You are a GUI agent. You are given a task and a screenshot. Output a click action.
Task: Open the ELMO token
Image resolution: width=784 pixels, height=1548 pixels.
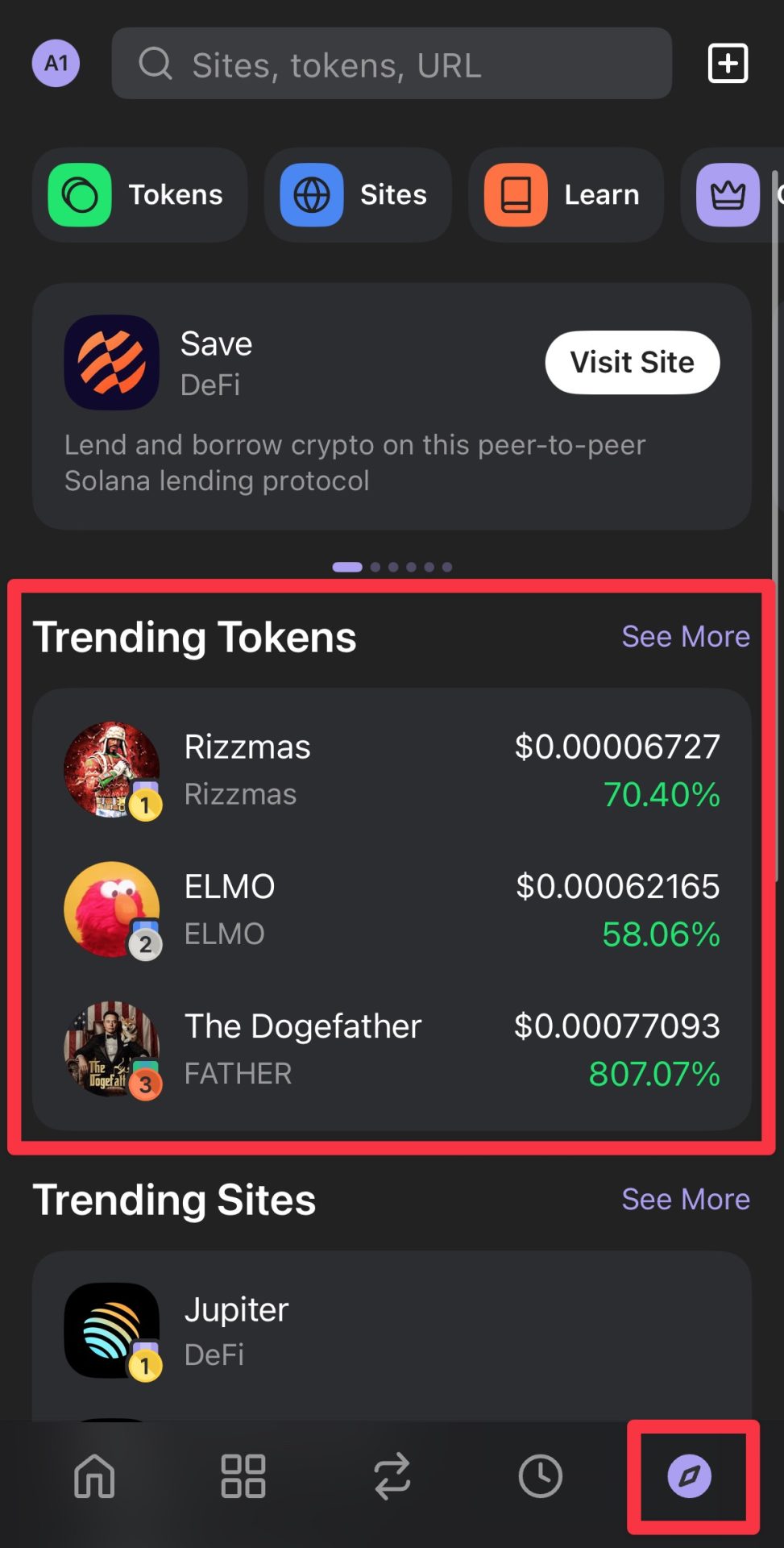(392, 909)
